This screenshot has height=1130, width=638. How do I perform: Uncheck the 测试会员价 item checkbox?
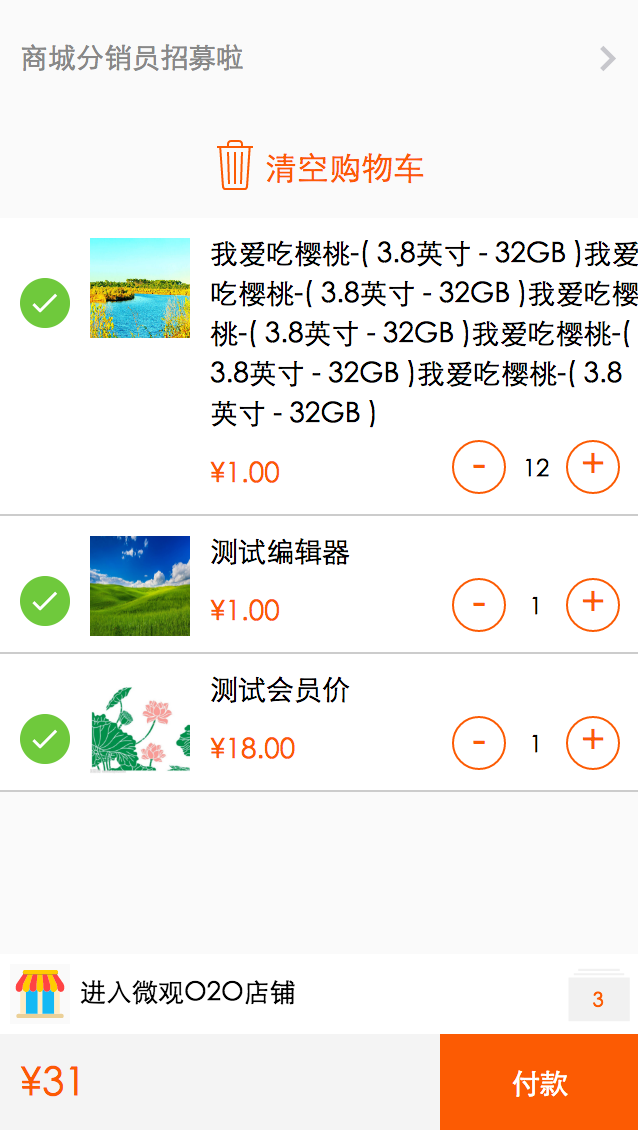tap(45, 739)
